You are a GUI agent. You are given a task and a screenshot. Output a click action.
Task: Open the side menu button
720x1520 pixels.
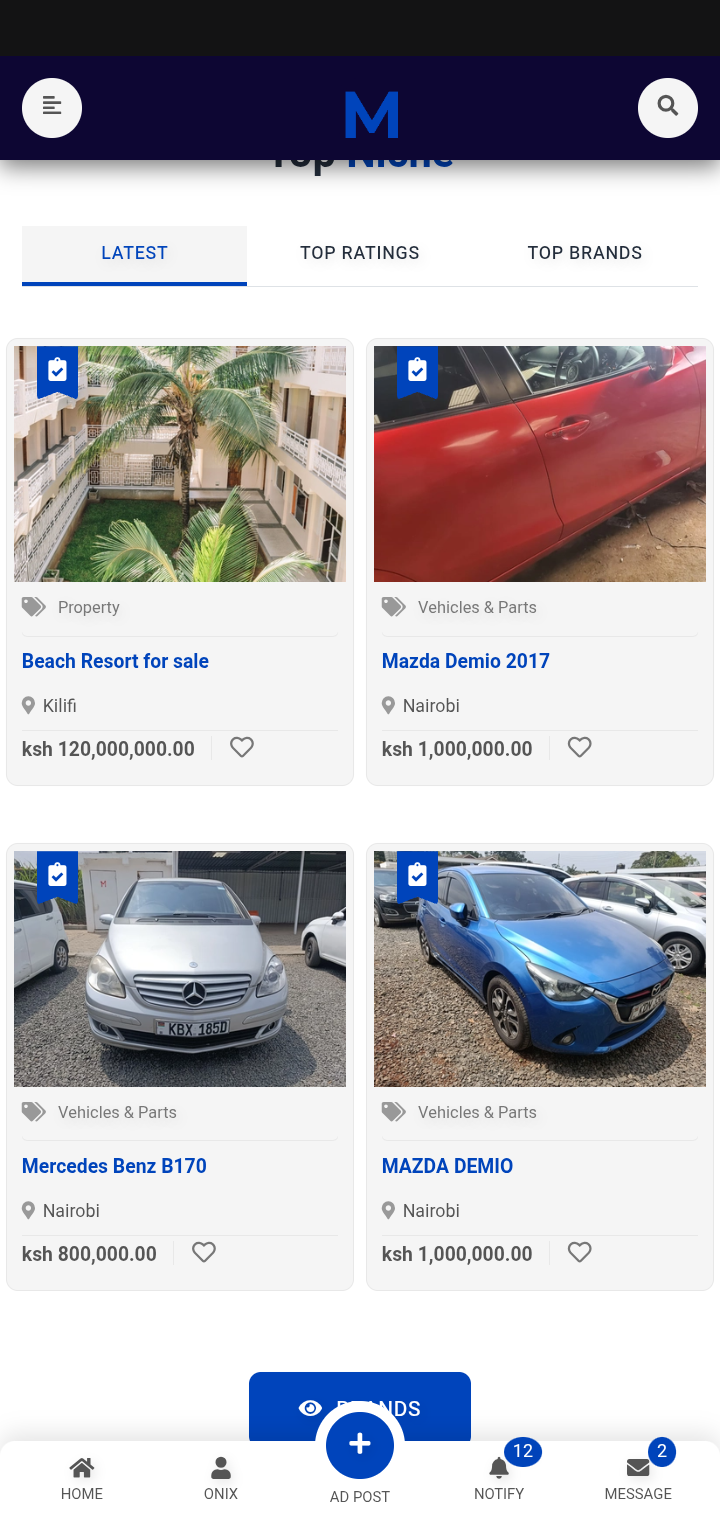click(52, 108)
